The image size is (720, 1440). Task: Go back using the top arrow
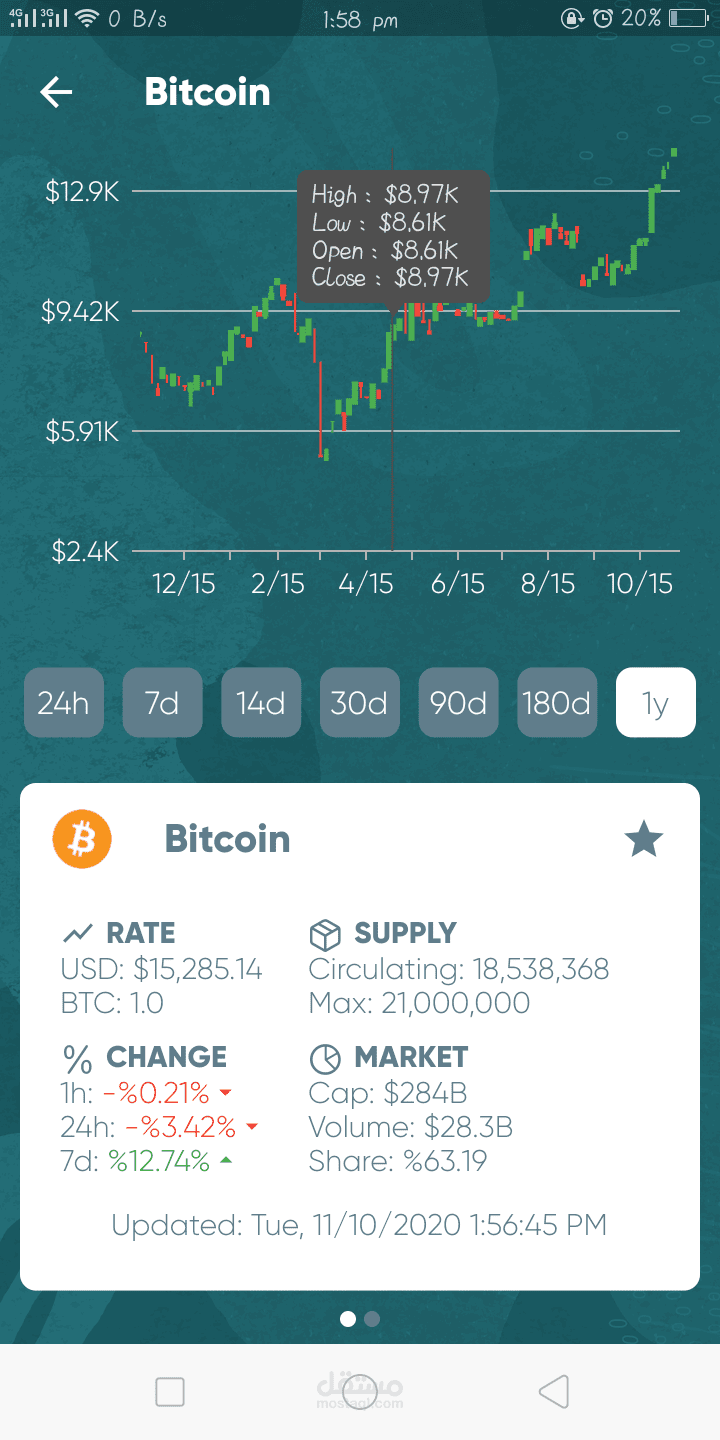click(x=56, y=93)
